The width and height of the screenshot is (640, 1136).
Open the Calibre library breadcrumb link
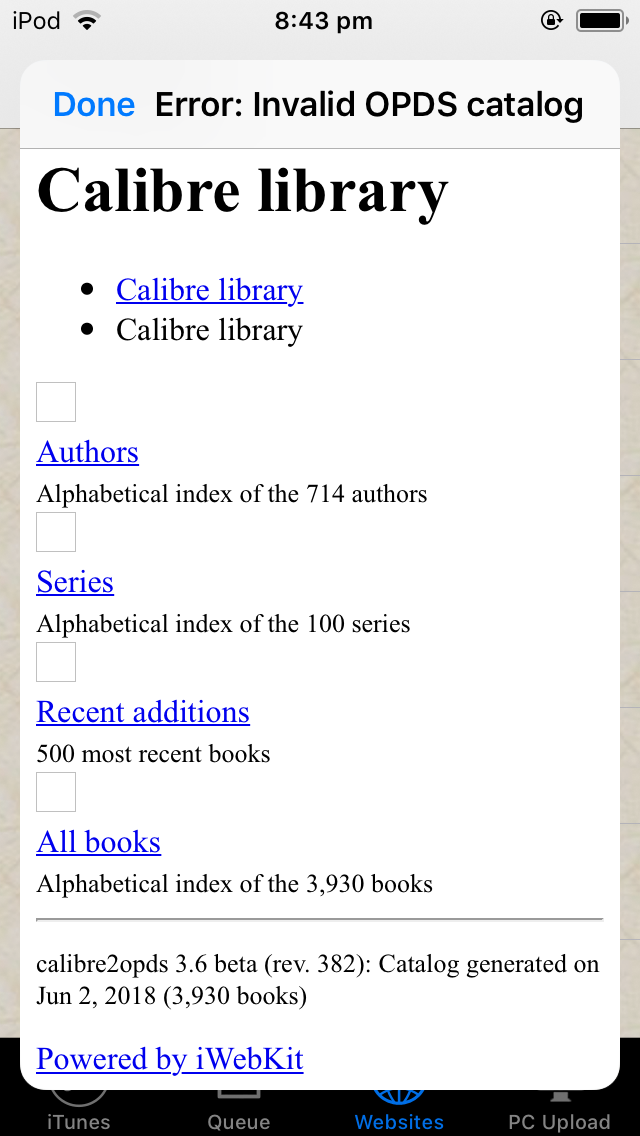pyautogui.click(x=209, y=290)
